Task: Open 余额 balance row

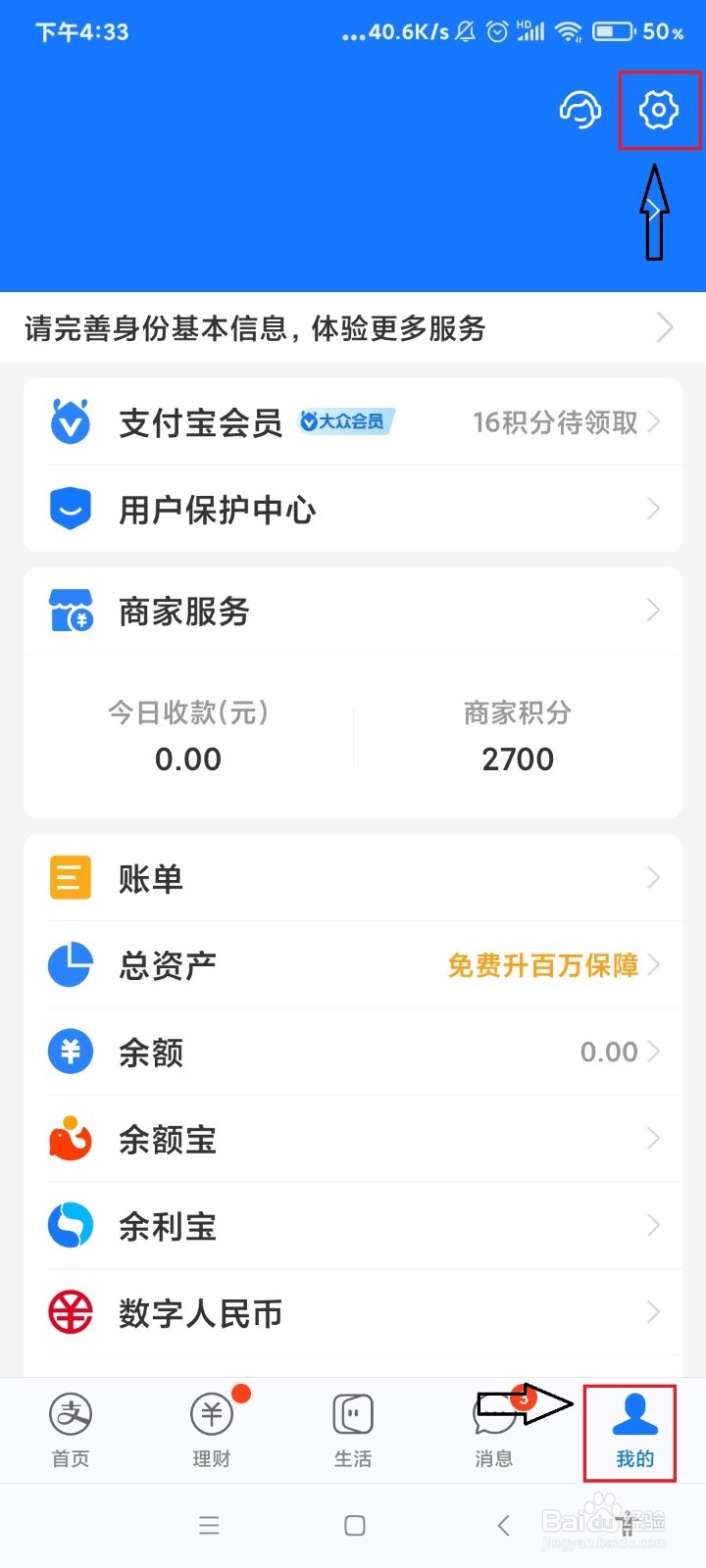Action: coord(353,1052)
